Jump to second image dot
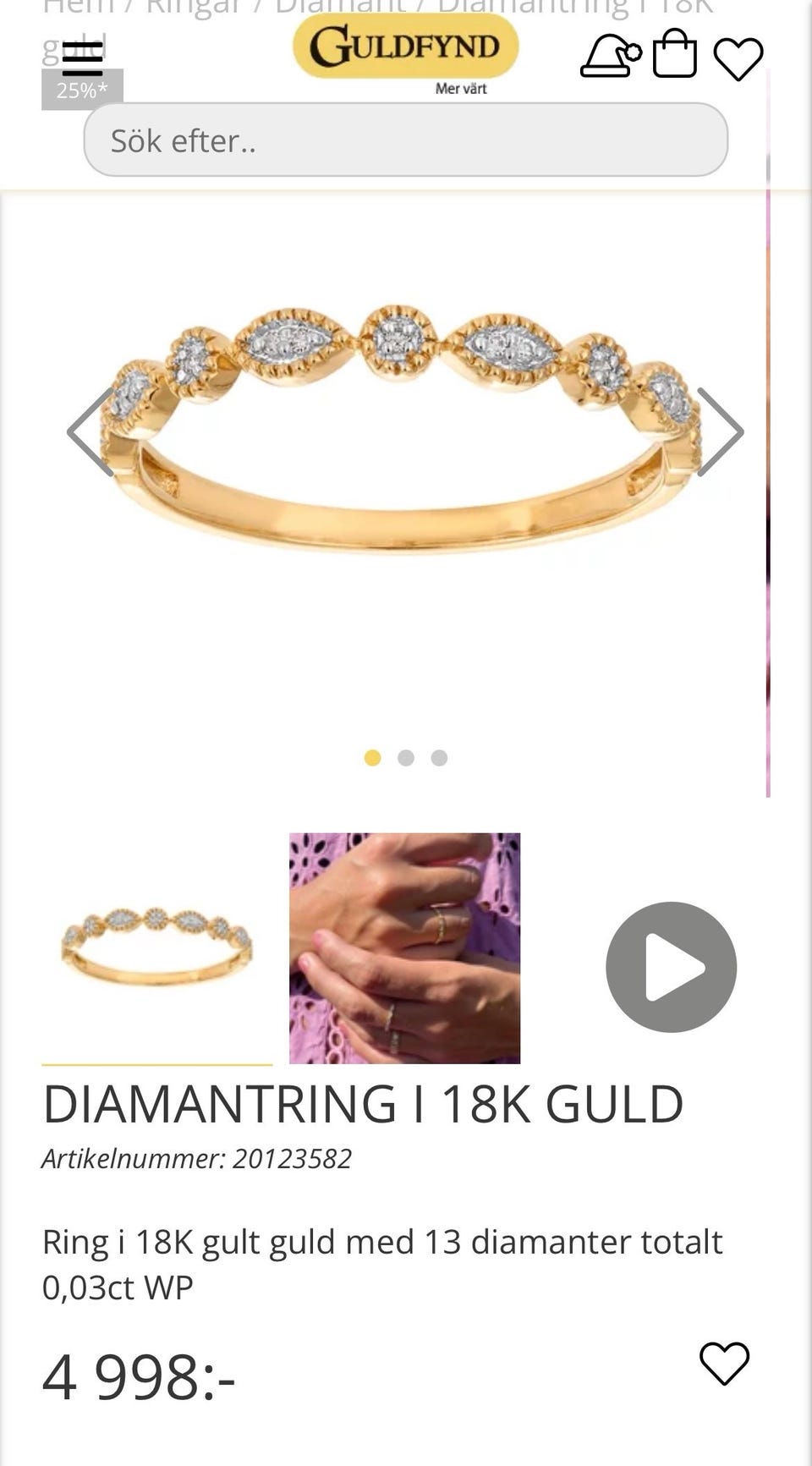 tap(406, 757)
